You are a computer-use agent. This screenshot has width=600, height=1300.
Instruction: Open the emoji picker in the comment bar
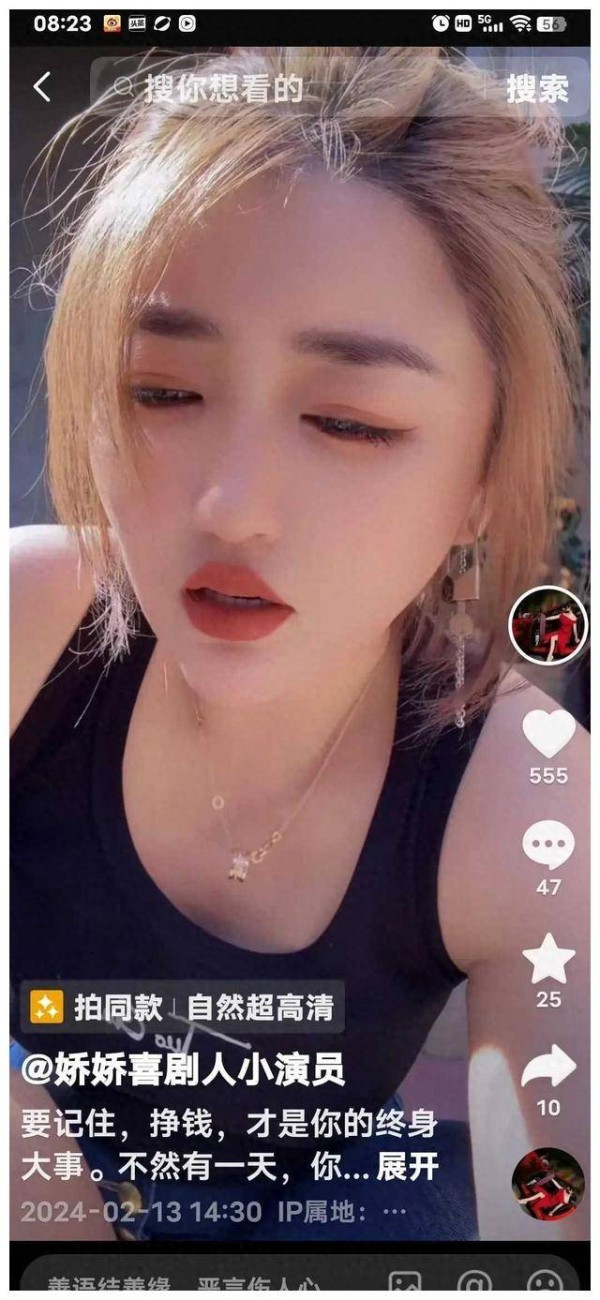[x=545, y=1281]
